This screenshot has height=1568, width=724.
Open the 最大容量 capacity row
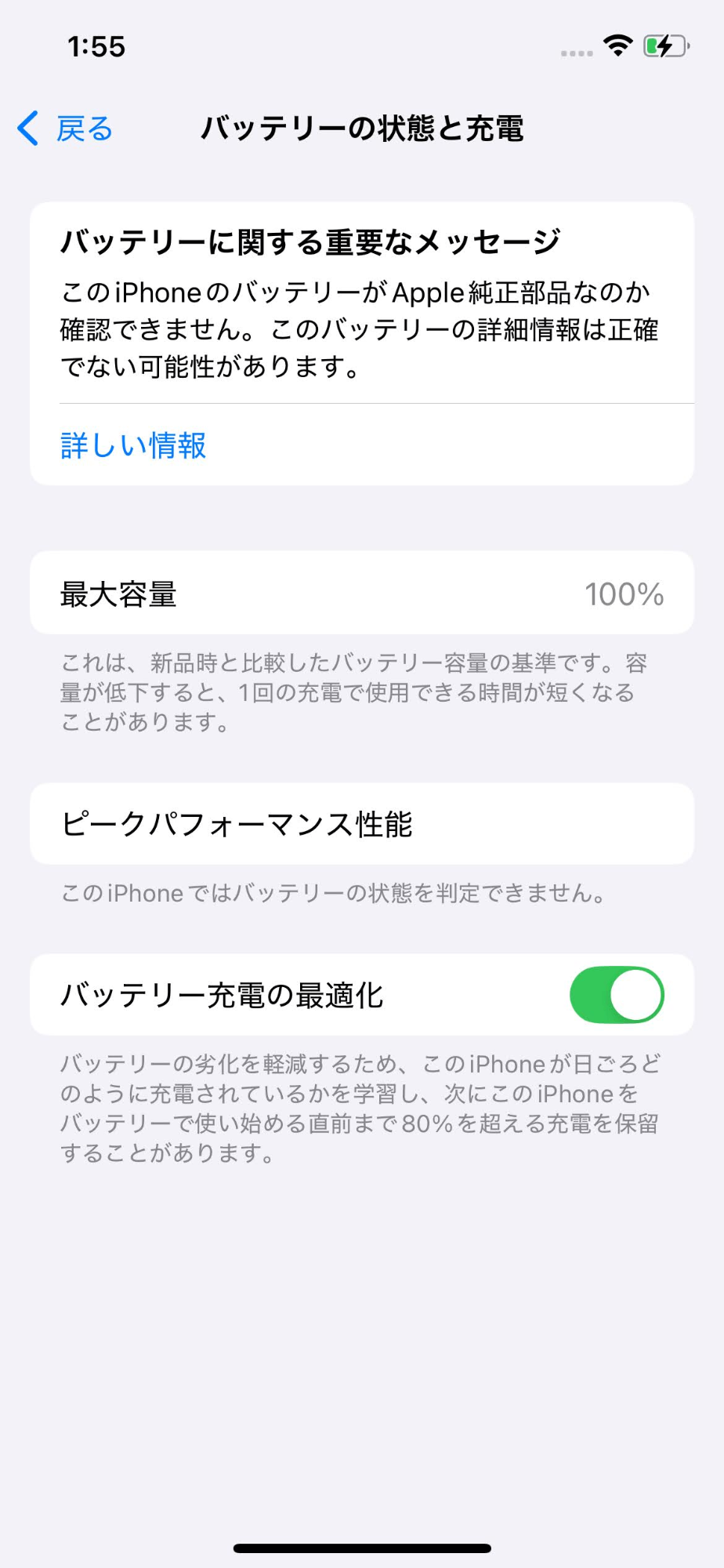point(362,593)
